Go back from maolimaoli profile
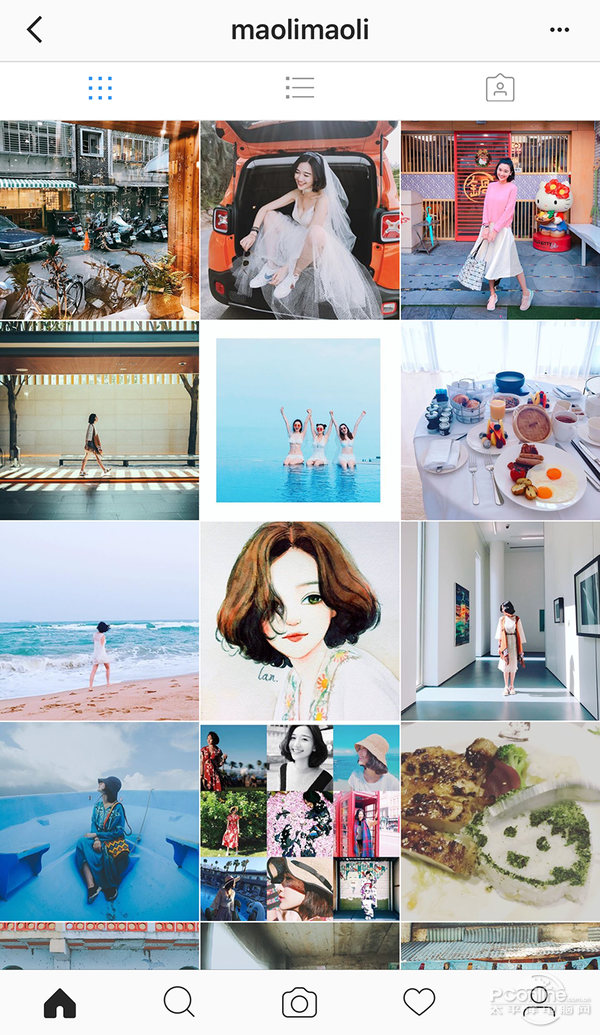 34,30
